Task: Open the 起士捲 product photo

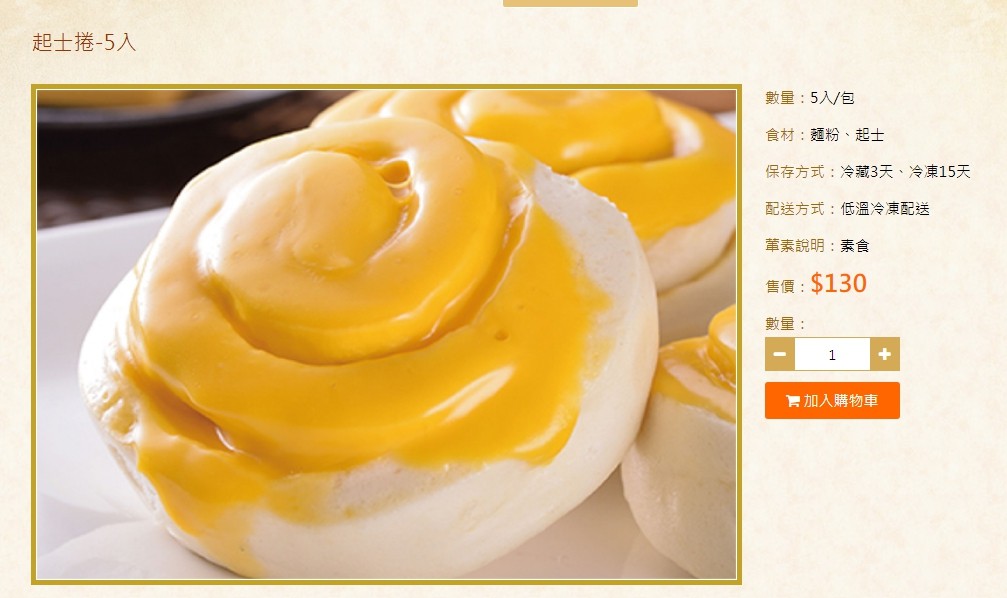Action: [x=386, y=334]
